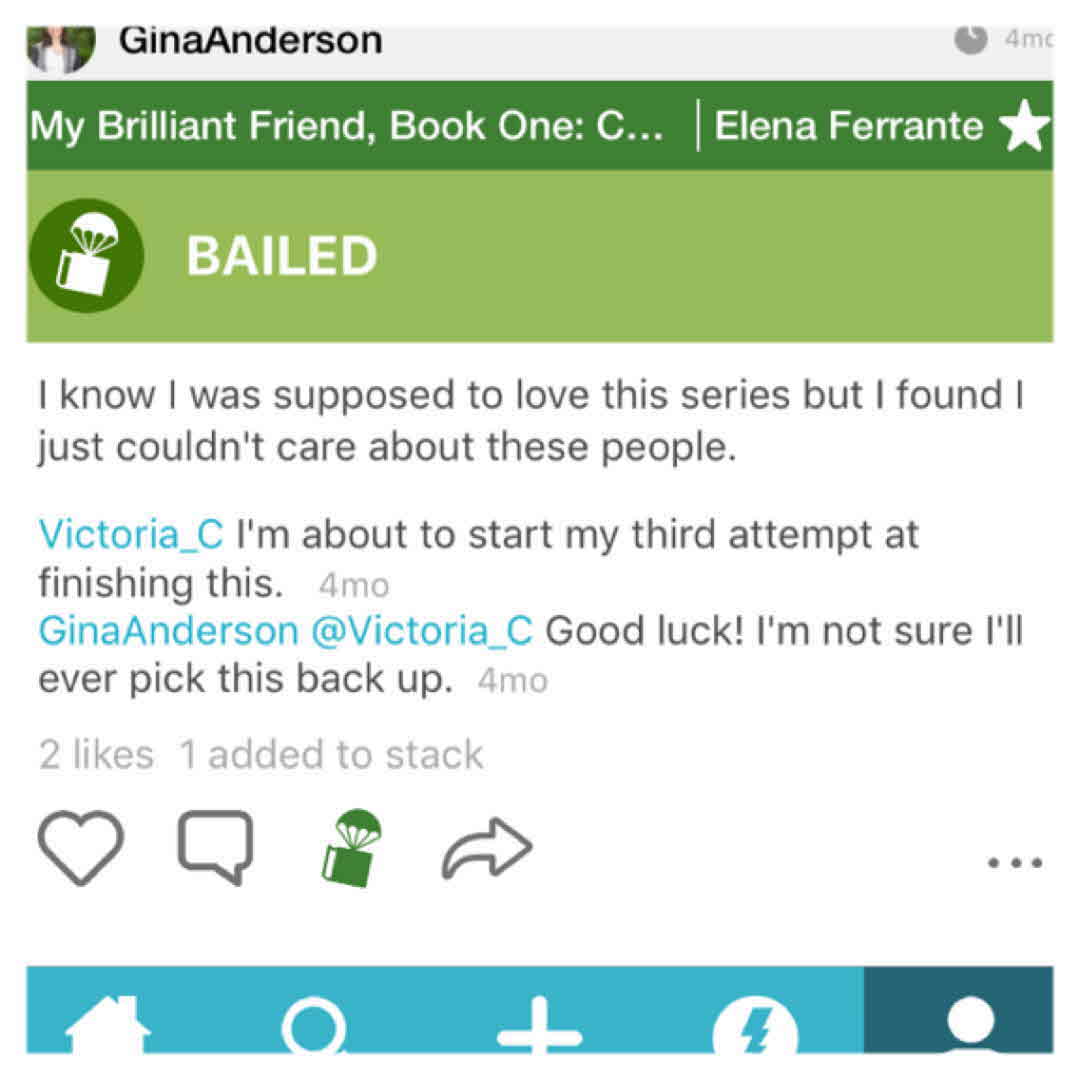View Victoria_C's profile from her comment
Image resolution: width=1080 pixels, height=1080 pixels.
click(130, 534)
